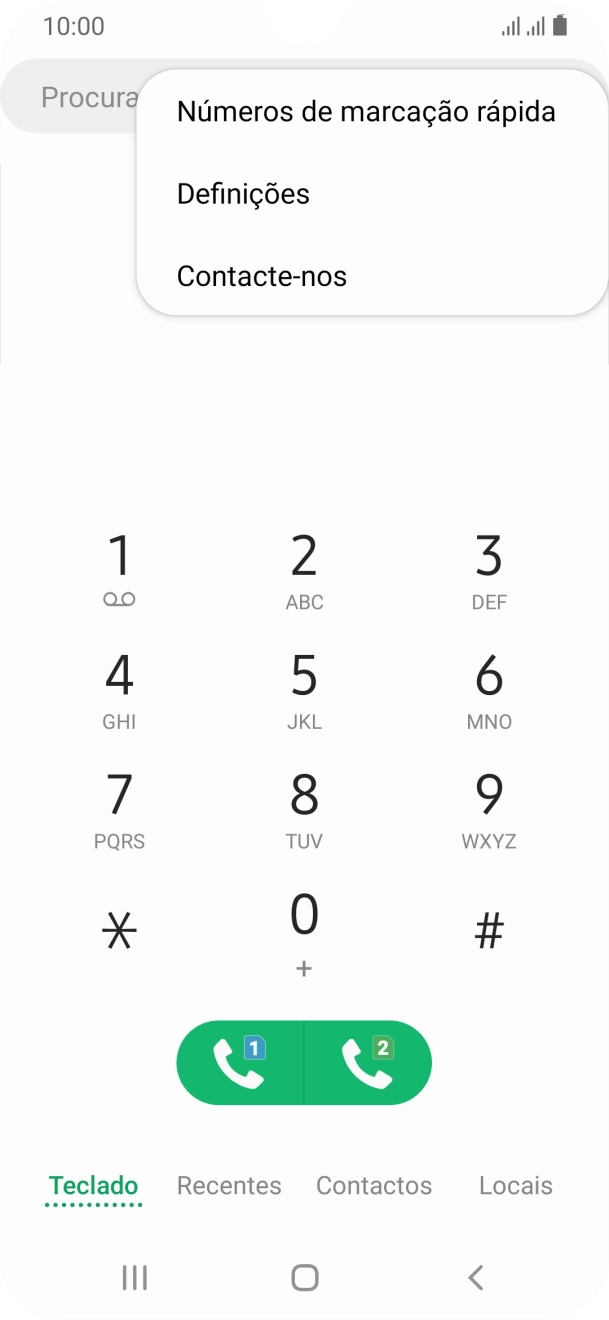Call using SIM 2
609x1320 pixels.
coord(368,1062)
